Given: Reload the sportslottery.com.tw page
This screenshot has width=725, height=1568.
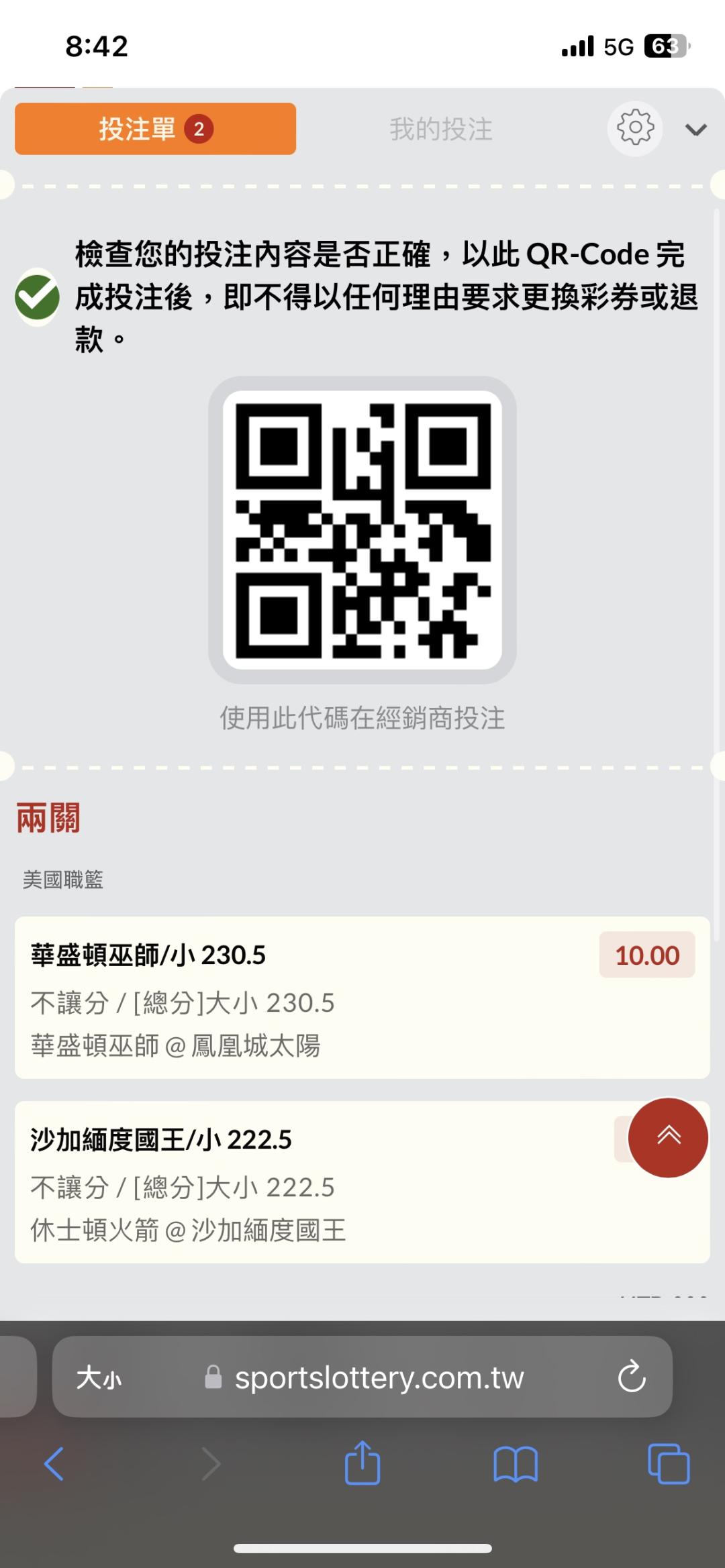Looking at the screenshot, I should (631, 1377).
